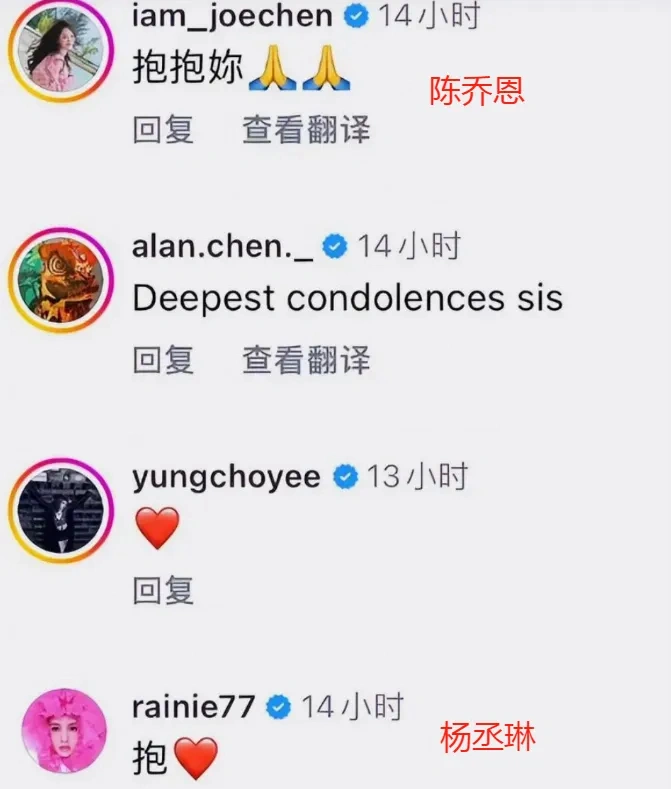Open the rainie77 username
The width and height of the screenshot is (671, 789).
tap(193, 707)
